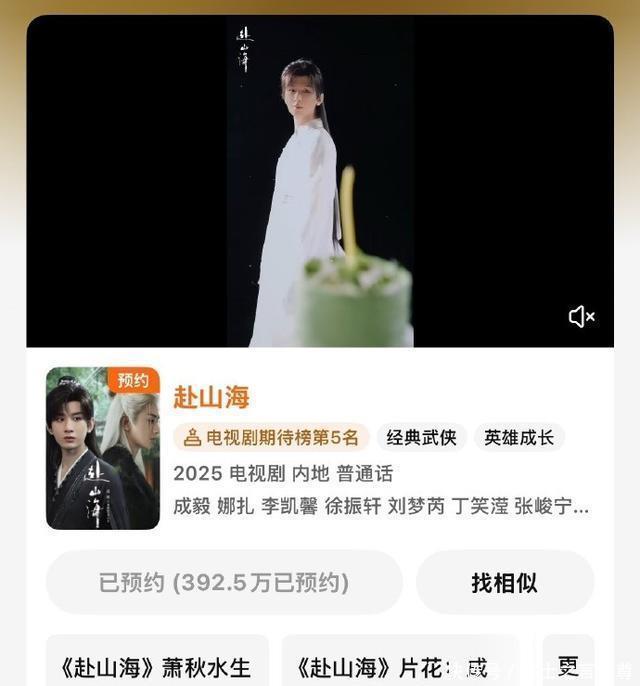This screenshot has height=686, width=640.
Task: Unmute the trailer video
Action: 581,317
